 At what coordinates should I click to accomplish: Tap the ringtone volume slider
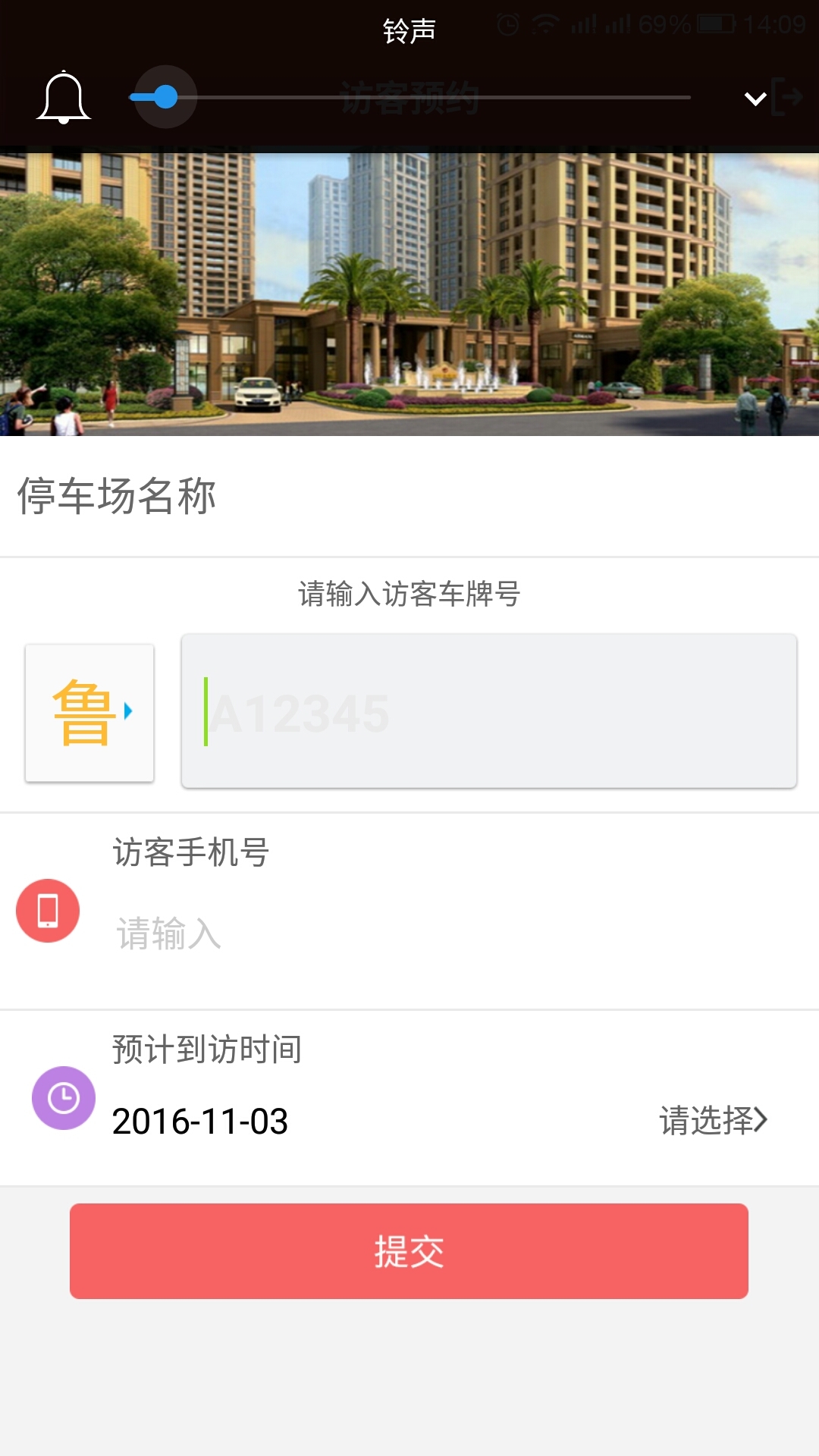pos(409,97)
